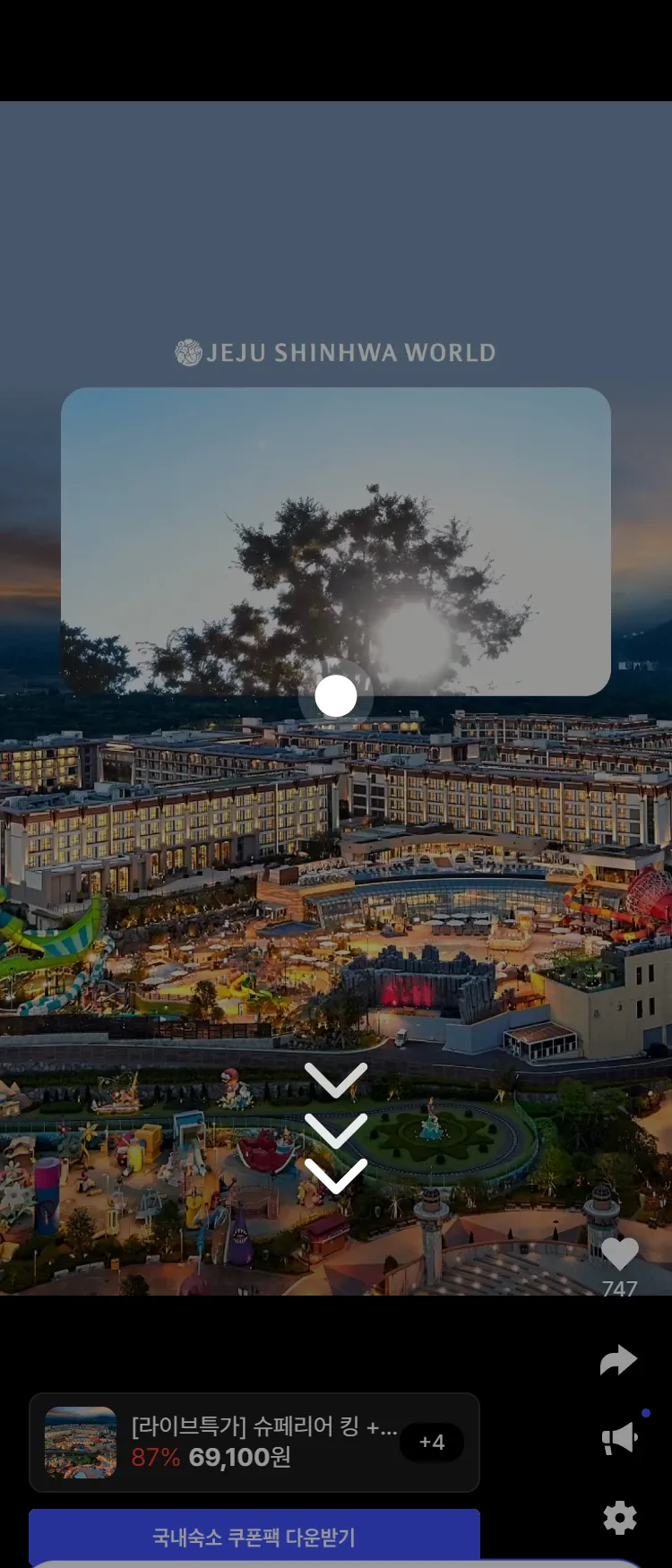Screen dimensions: 672x1568
Task: Show the +4 more products
Action: point(432,1442)
